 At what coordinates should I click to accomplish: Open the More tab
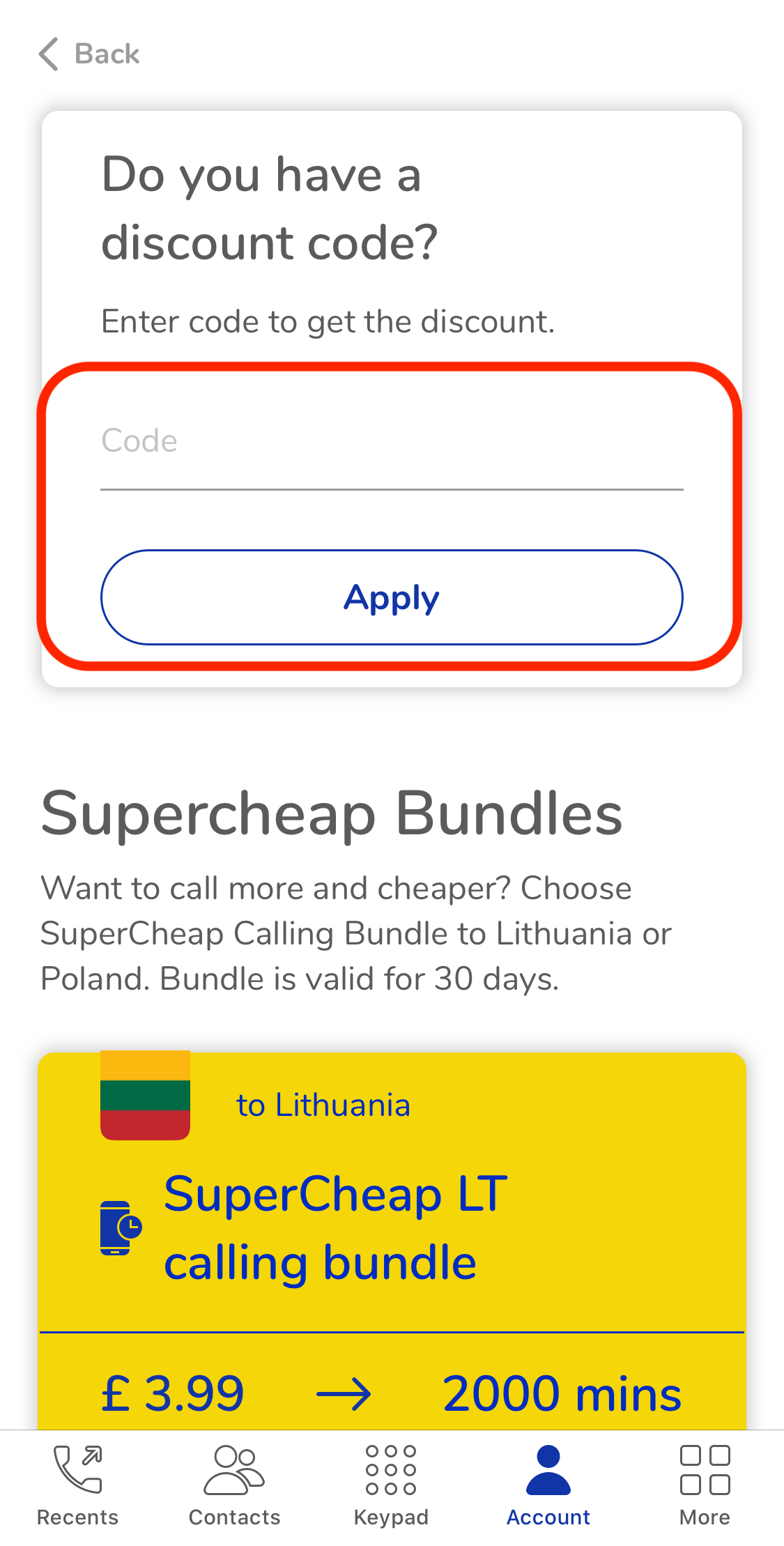click(x=705, y=1485)
